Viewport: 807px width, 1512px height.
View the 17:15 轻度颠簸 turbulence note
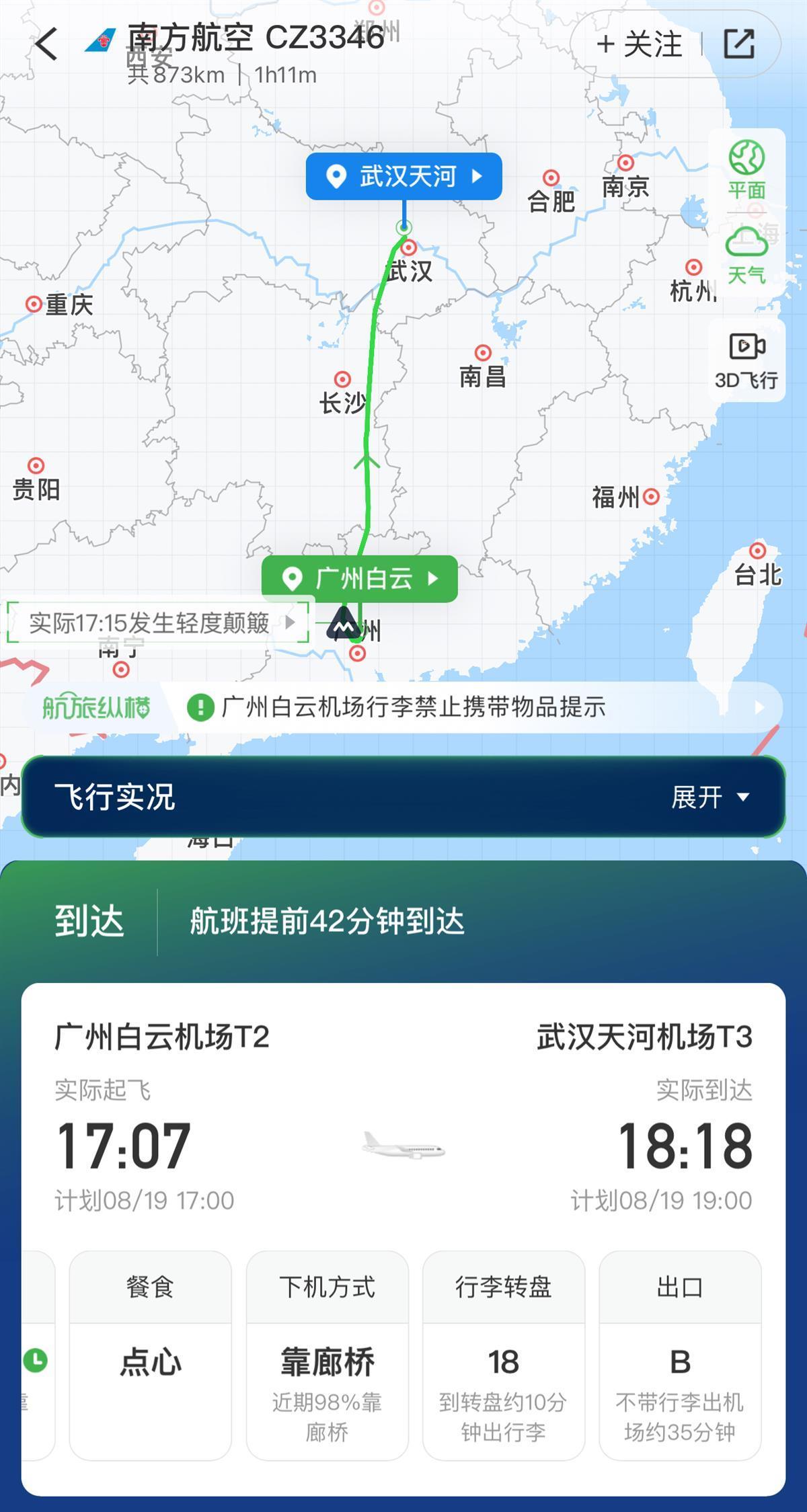click(x=158, y=623)
